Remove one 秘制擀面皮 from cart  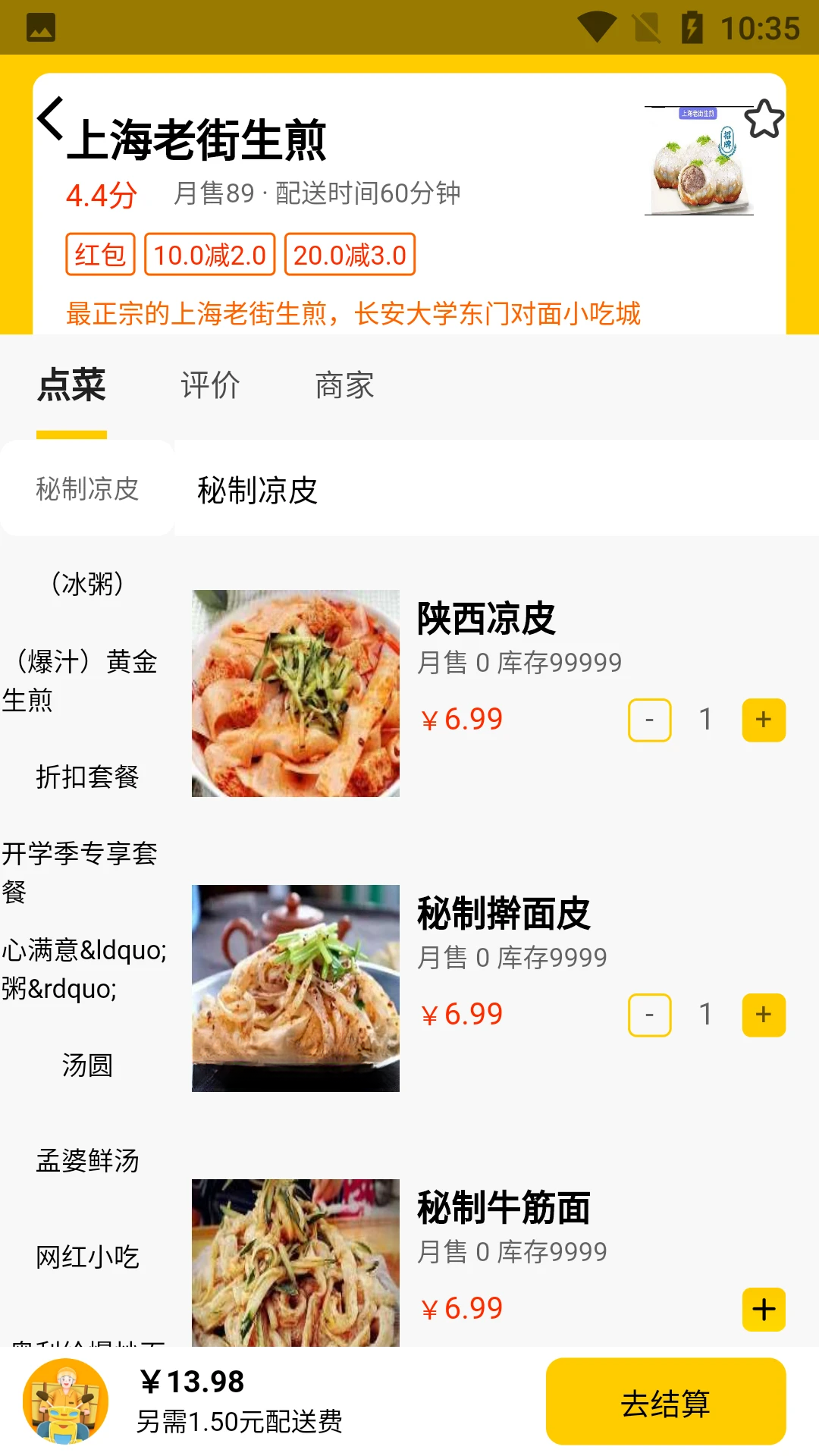tap(650, 1015)
